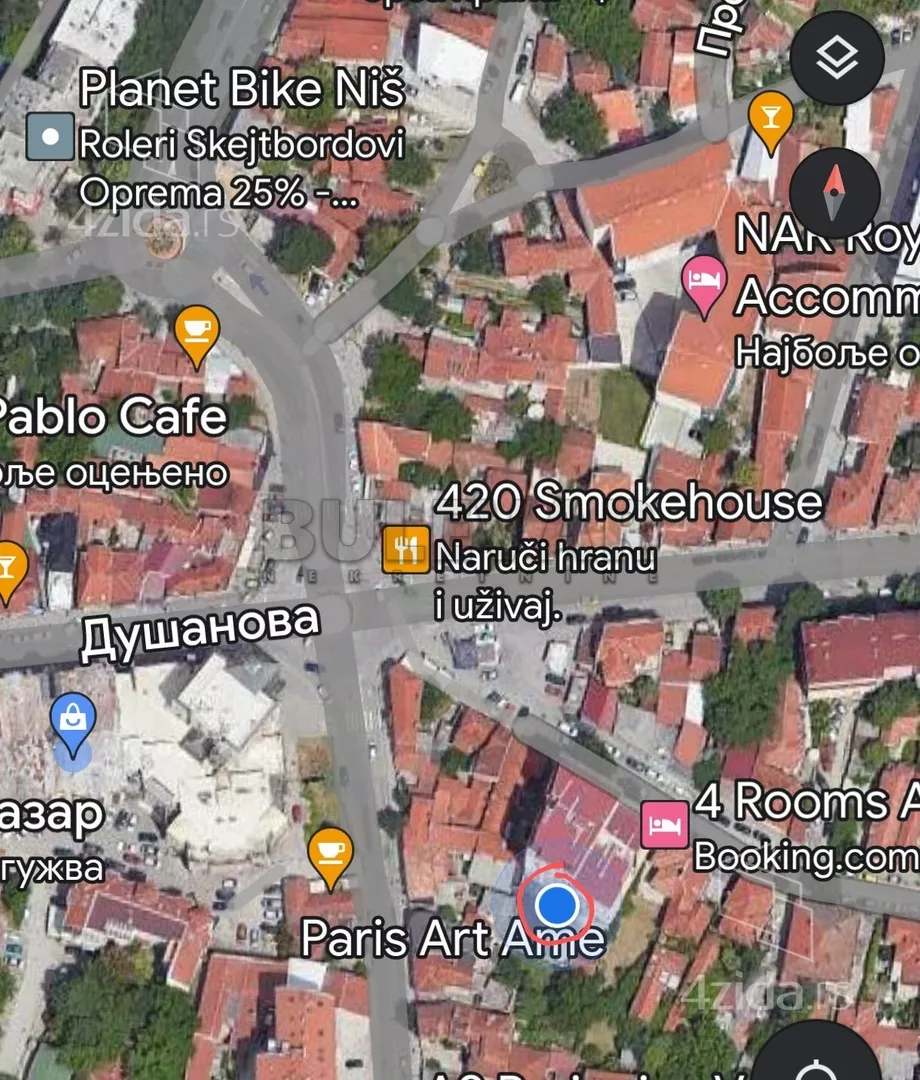Select the Planet Bike Niš place marker
Image resolution: width=920 pixels, height=1080 pixels.
[x=49, y=137]
